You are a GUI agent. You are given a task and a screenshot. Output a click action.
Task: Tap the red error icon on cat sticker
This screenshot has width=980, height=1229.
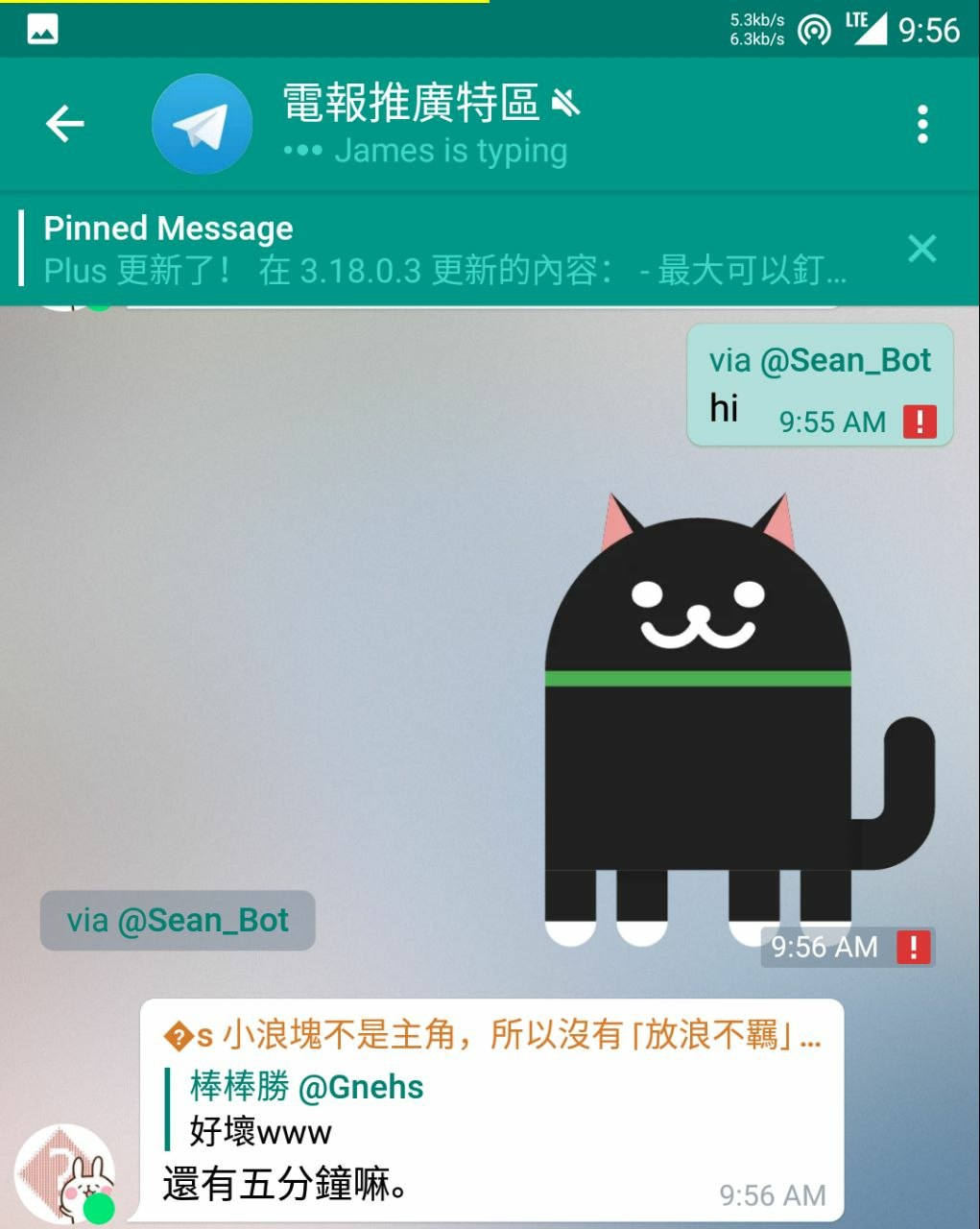913,948
